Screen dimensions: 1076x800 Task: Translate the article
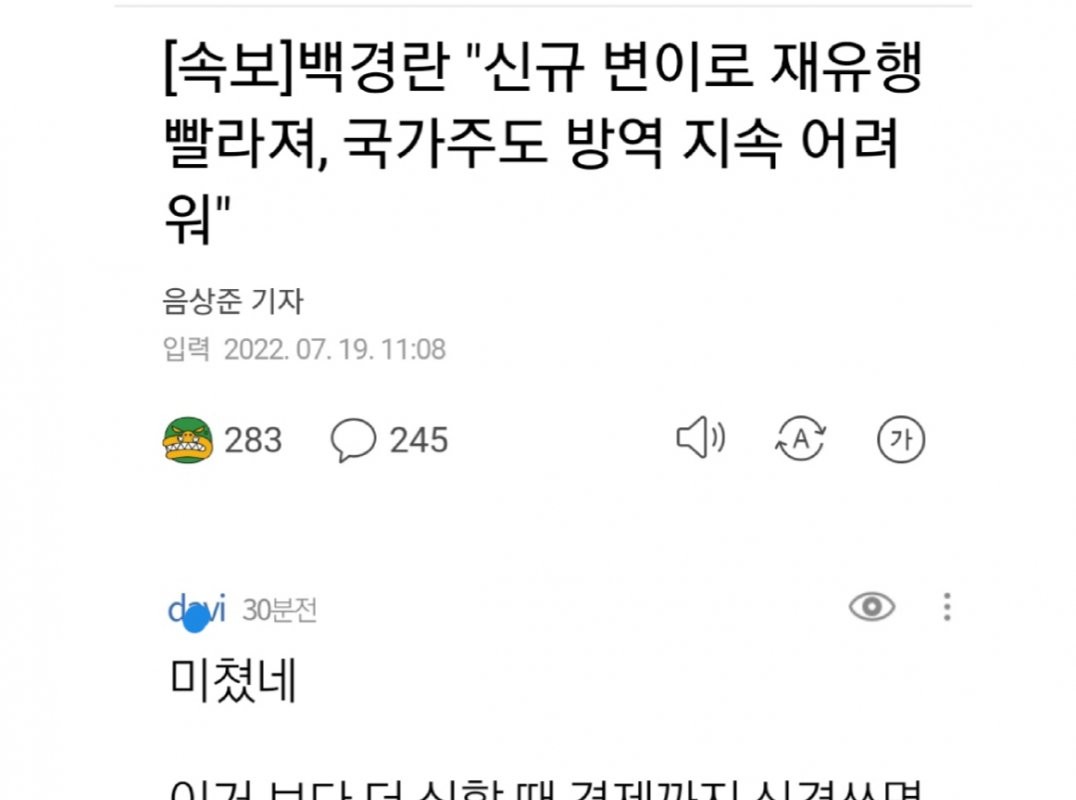[x=800, y=439]
